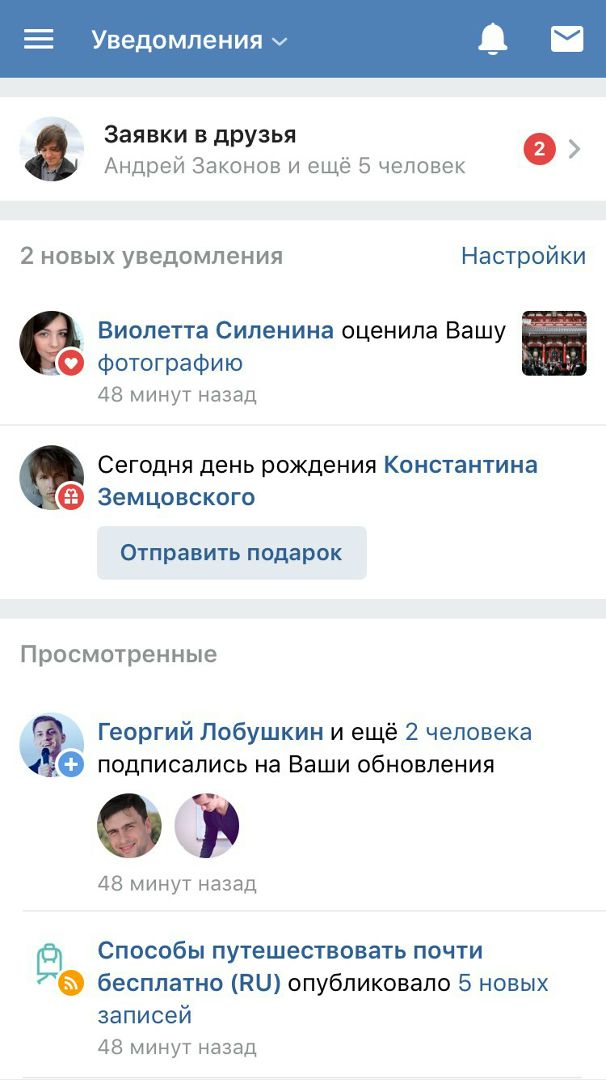The image size is (606, 1080).
Task: Open the subscriber avatar with purple clothing
Action: click(x=207, y=826)
